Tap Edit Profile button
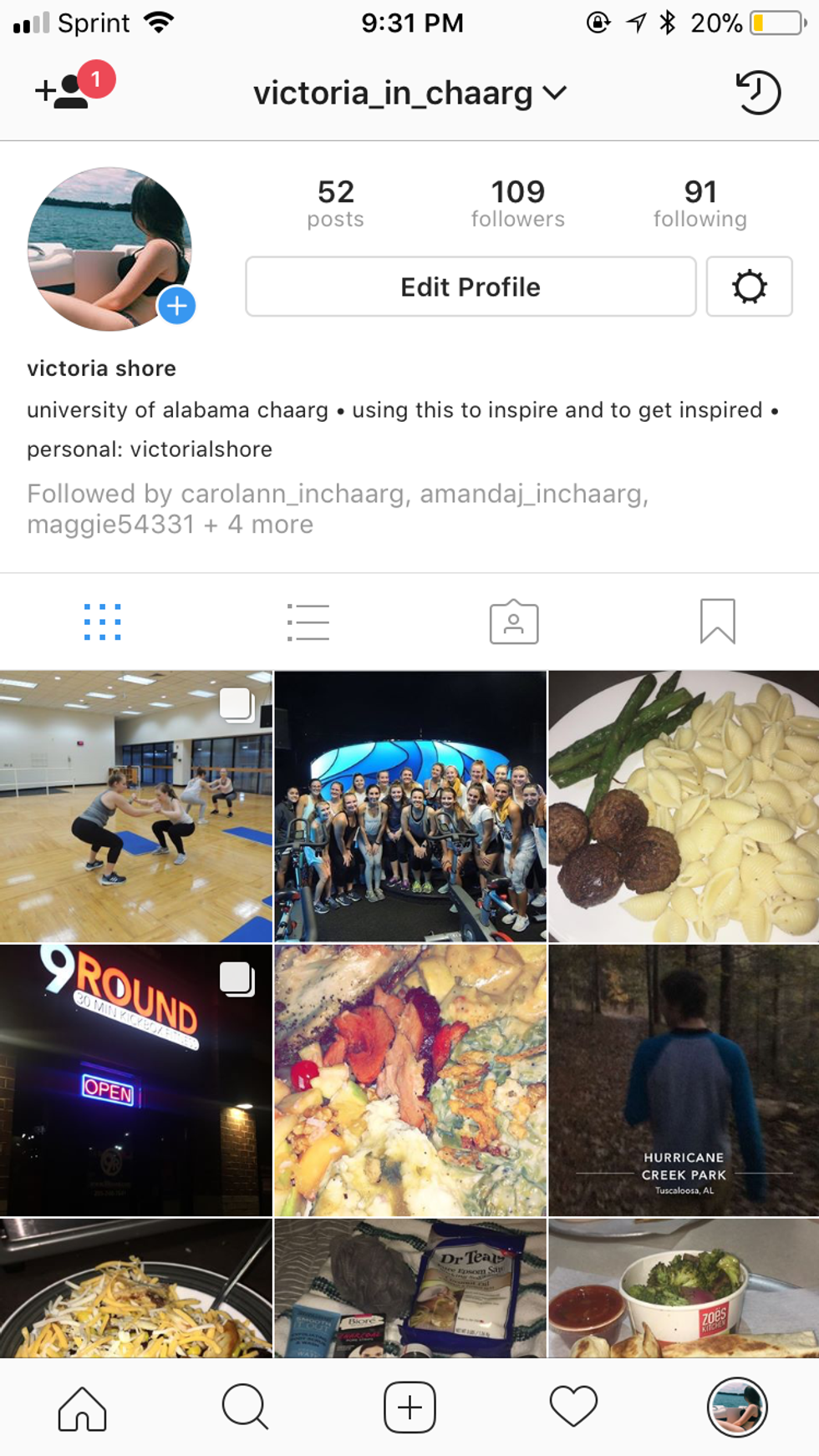 471,287
